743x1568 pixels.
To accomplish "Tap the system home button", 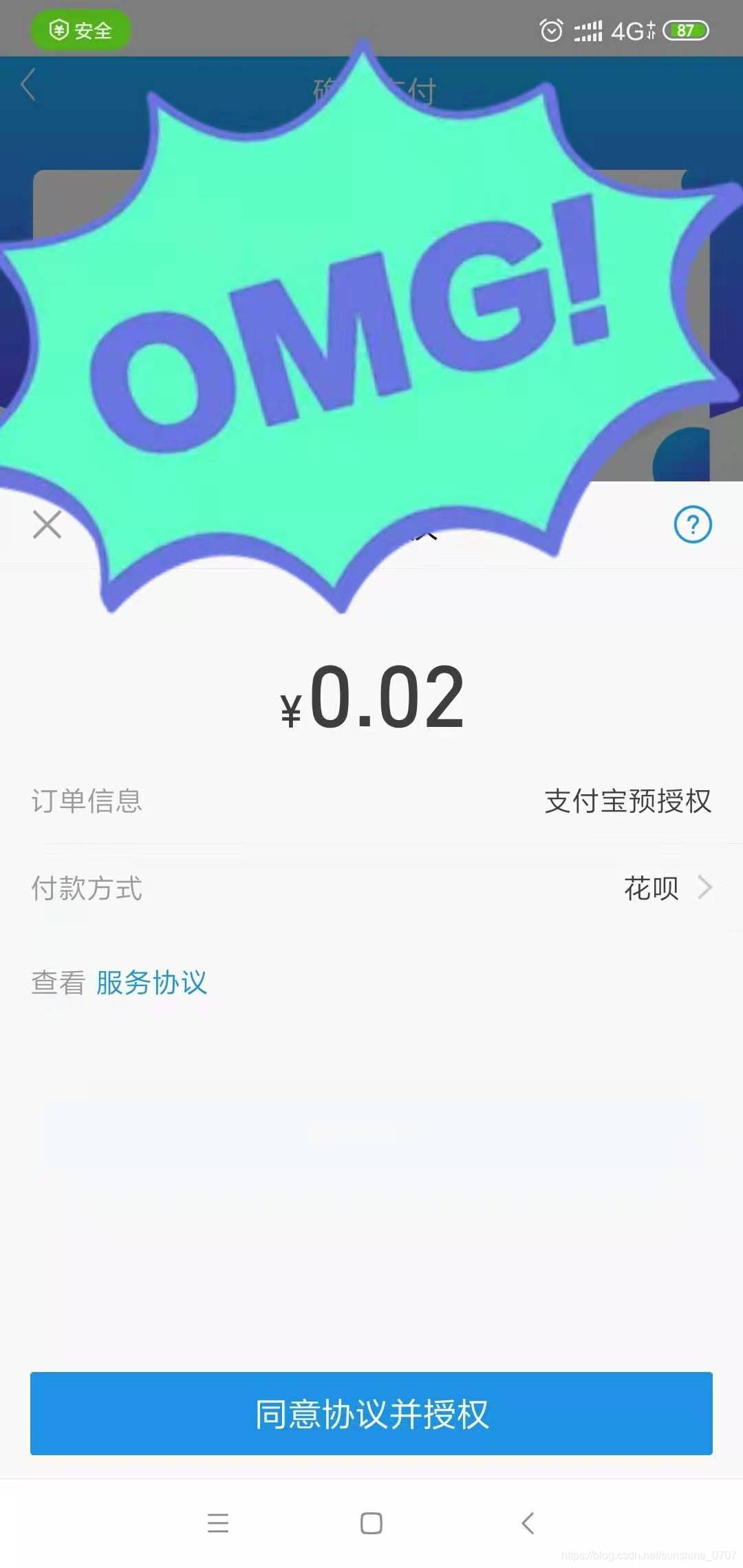I will [x=371, y=1523].
